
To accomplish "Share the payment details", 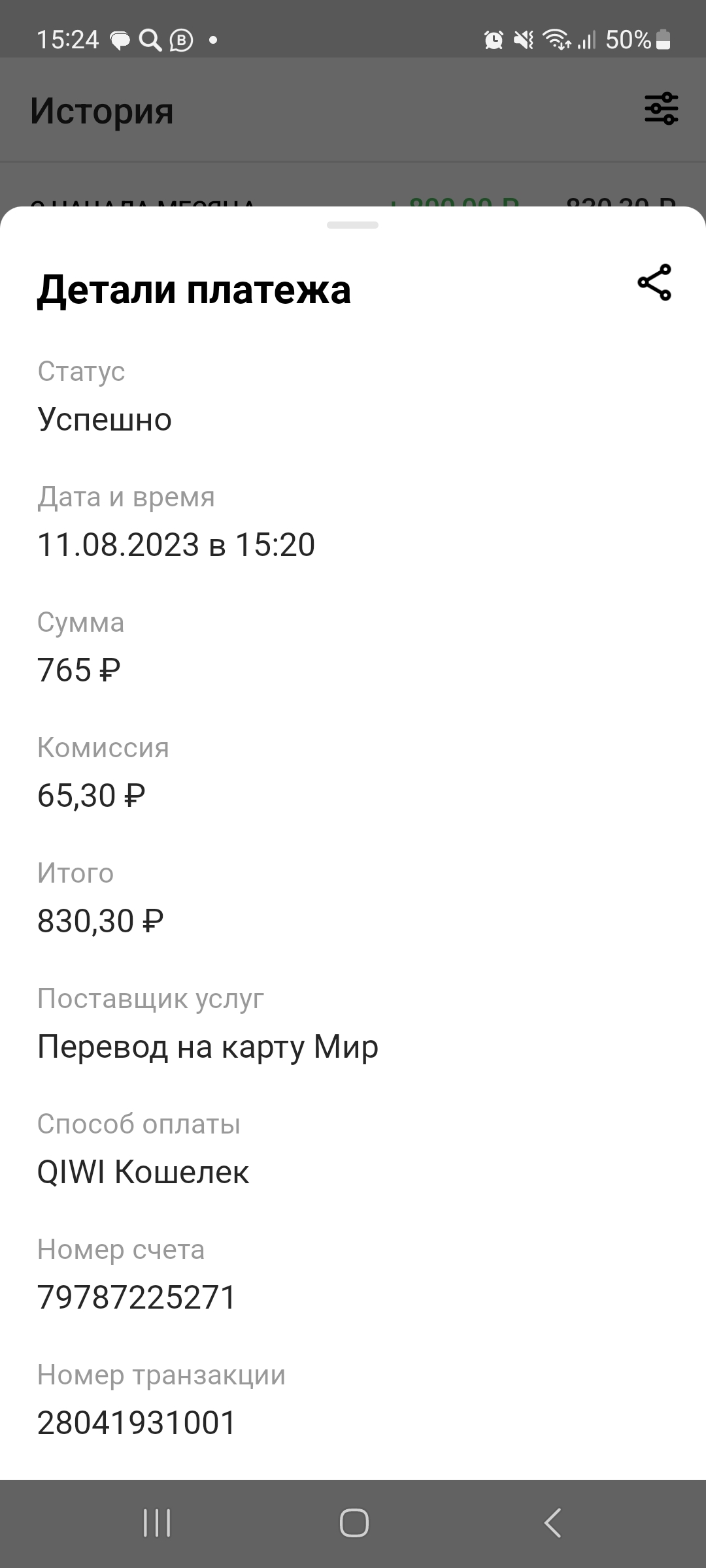I will pyautogui.click(x=654, y=282).
